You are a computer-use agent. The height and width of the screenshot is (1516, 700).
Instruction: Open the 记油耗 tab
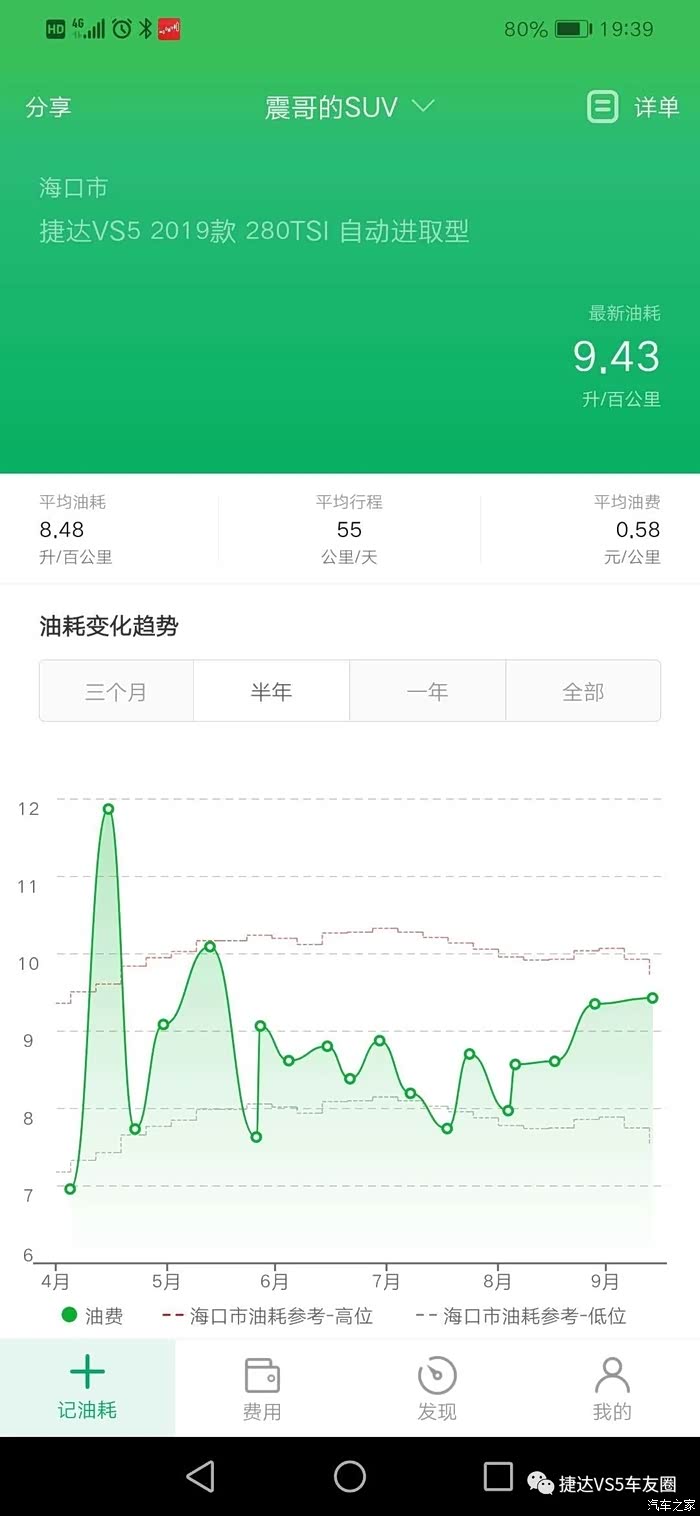pyautogui.click(x=87, y=1387)
